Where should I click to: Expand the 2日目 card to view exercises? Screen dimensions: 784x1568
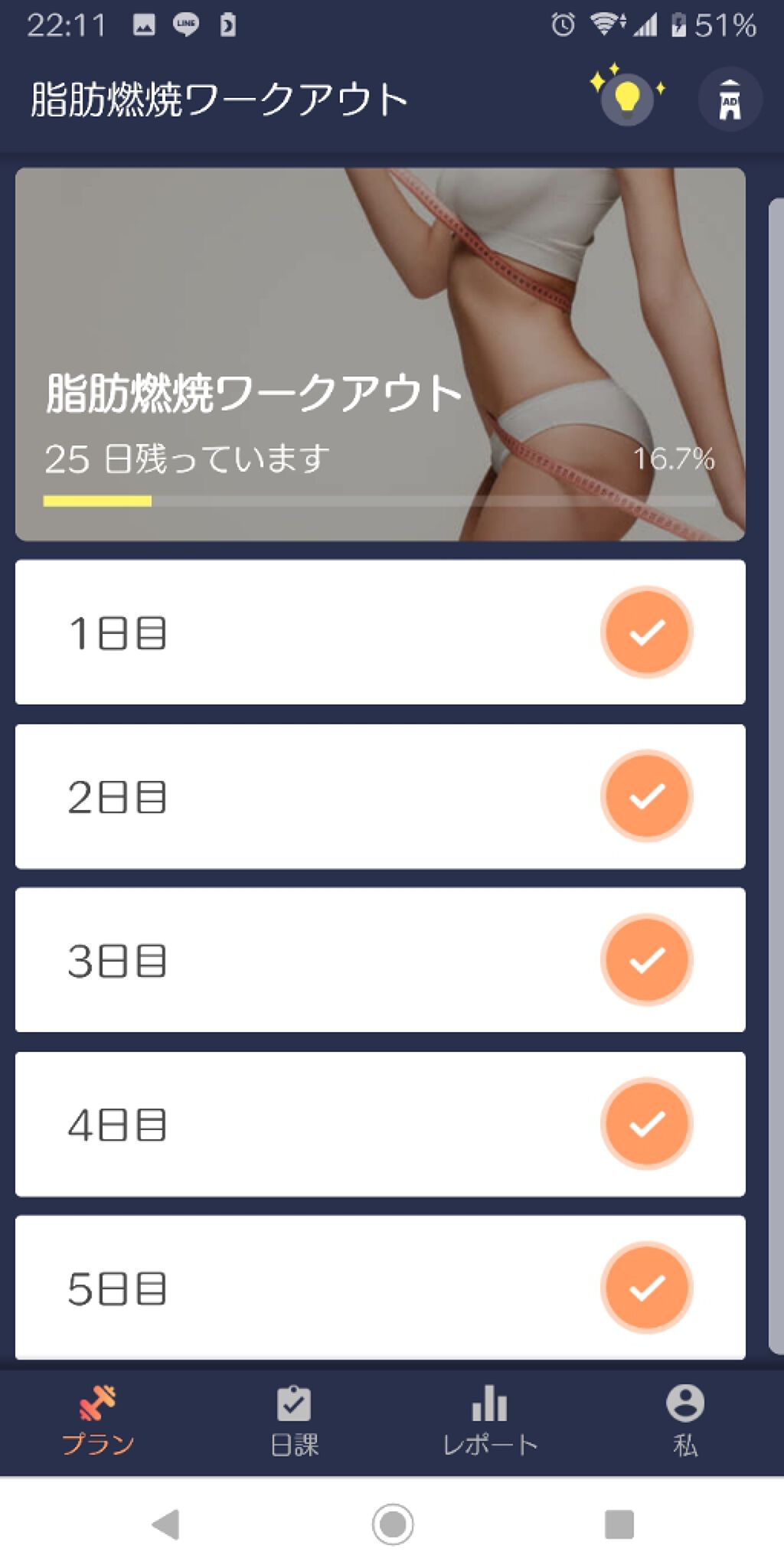click(x=306, y=796)
